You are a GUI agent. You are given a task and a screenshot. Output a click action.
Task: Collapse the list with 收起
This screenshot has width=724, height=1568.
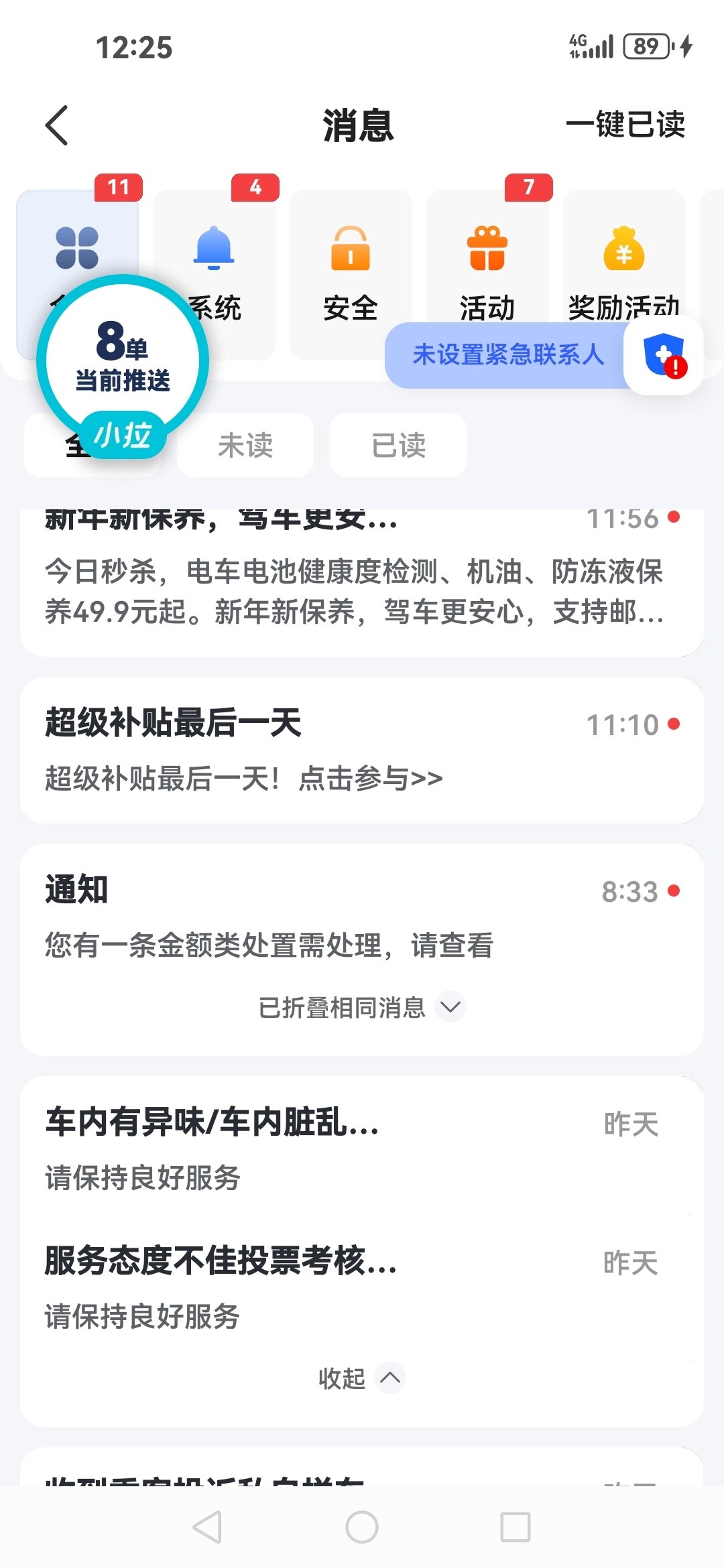click(x=362, y=1378)
